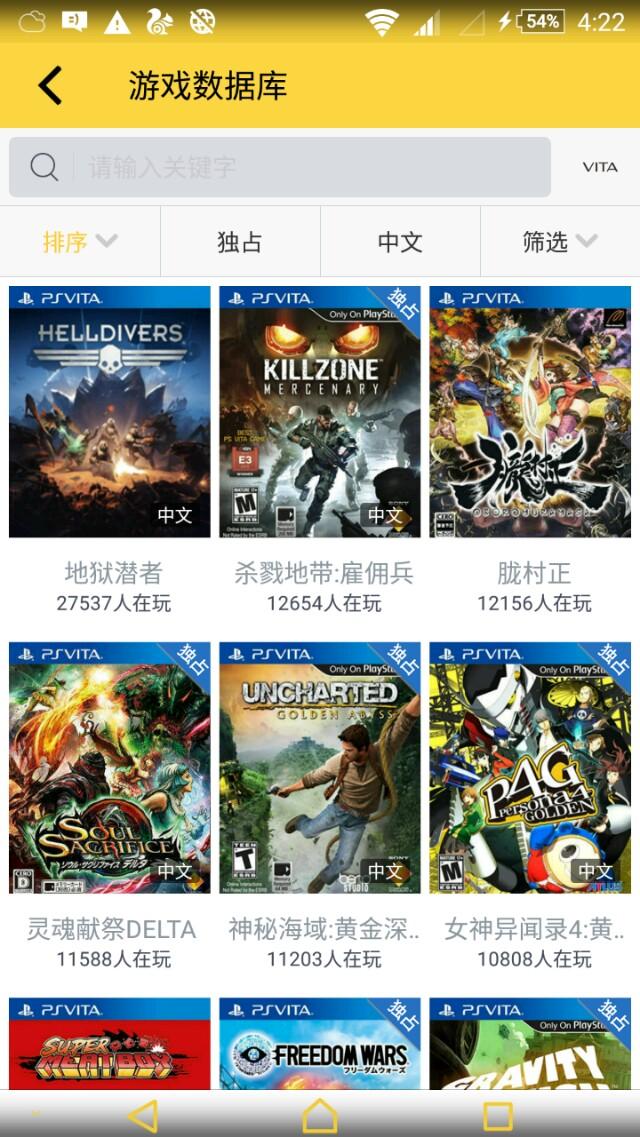Open the 灵魂献祭DELTA game card

(x=110, y=768)
